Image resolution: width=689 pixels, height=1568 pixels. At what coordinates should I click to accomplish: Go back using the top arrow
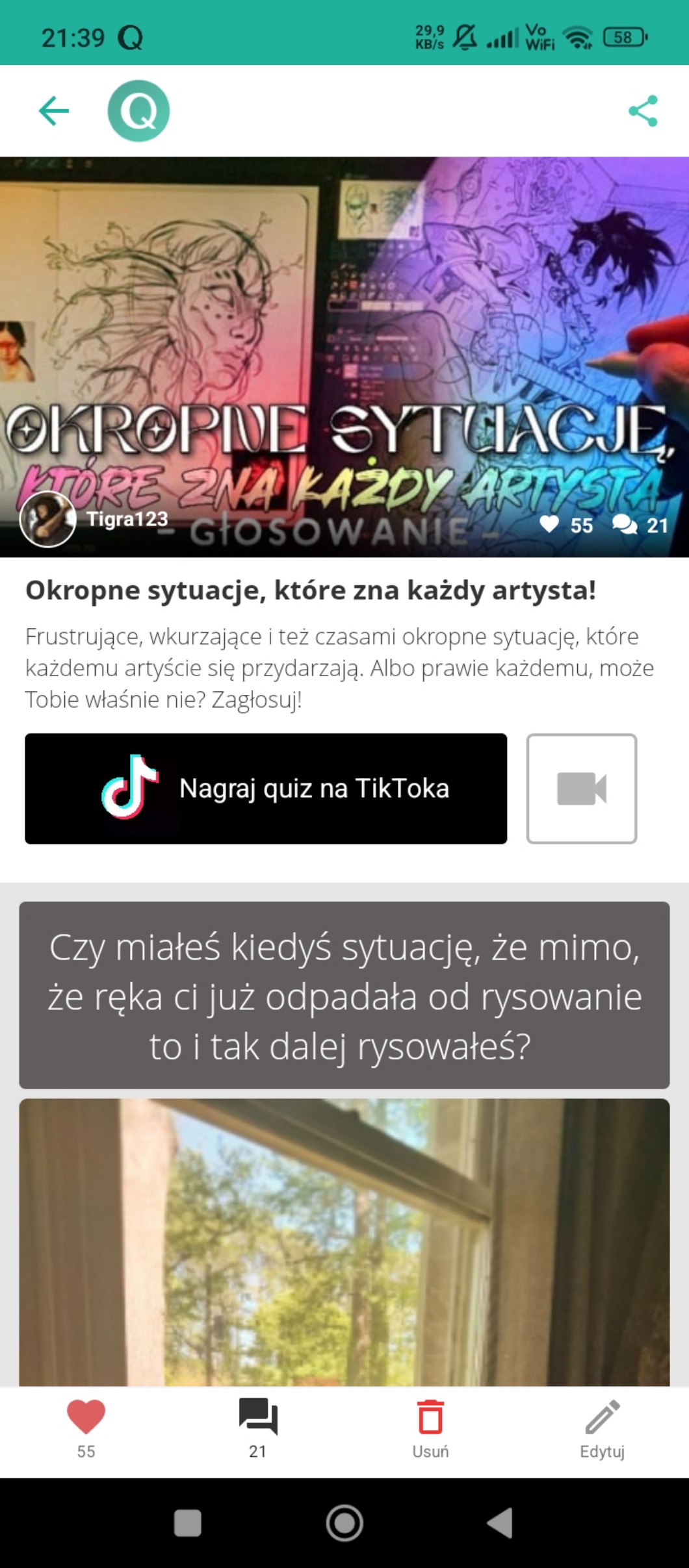click(x=54, y=111)
